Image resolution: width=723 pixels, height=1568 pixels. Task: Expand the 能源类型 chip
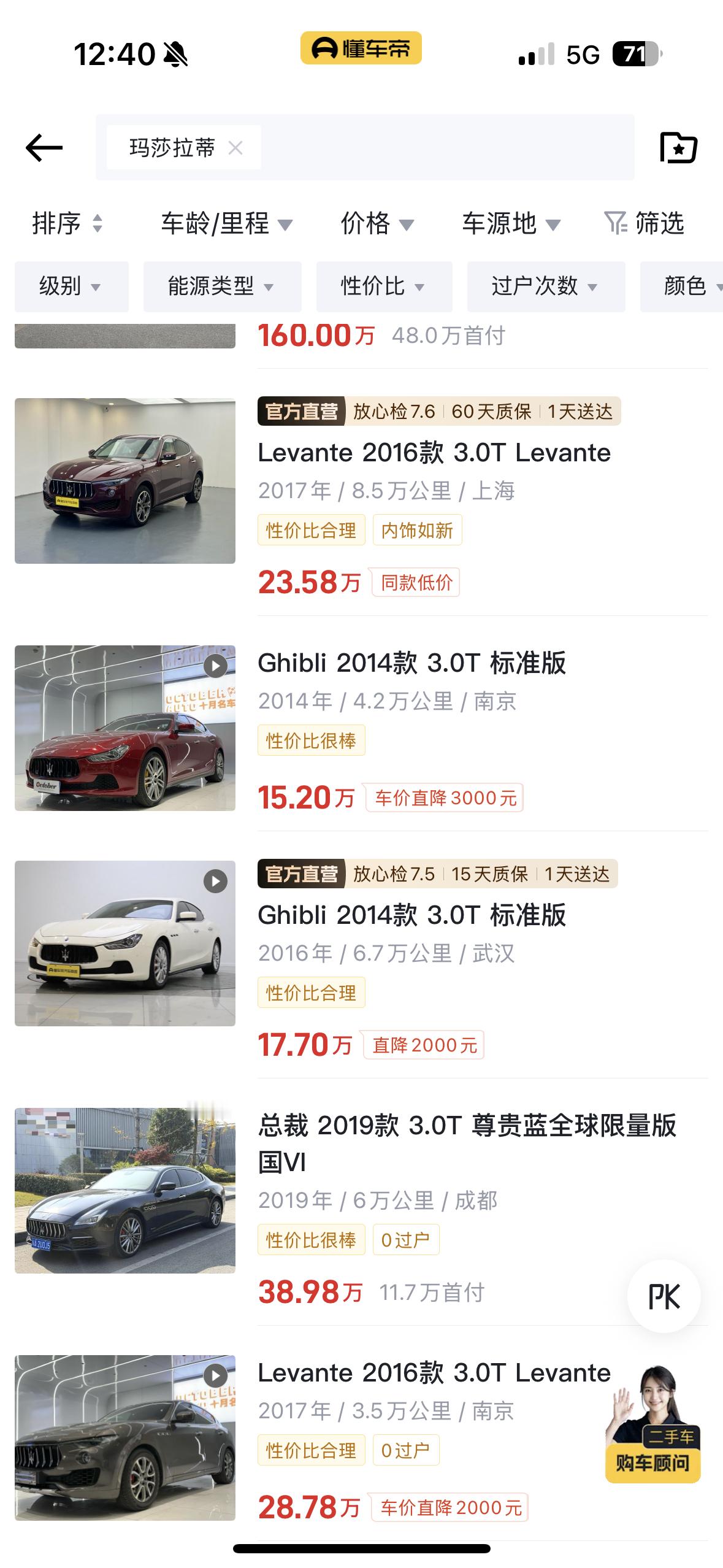click(222, 286)
